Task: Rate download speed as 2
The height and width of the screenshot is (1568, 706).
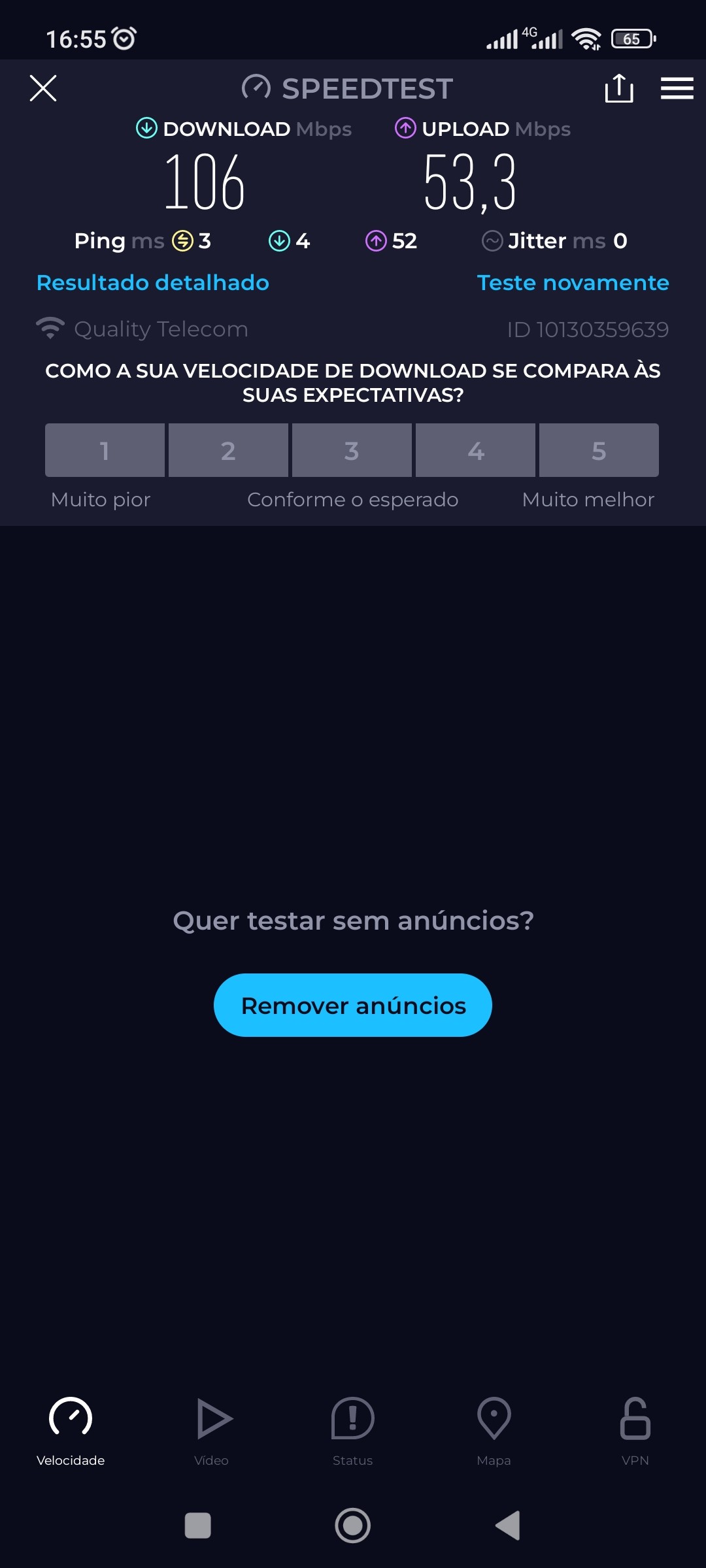Action: point(228,450)
